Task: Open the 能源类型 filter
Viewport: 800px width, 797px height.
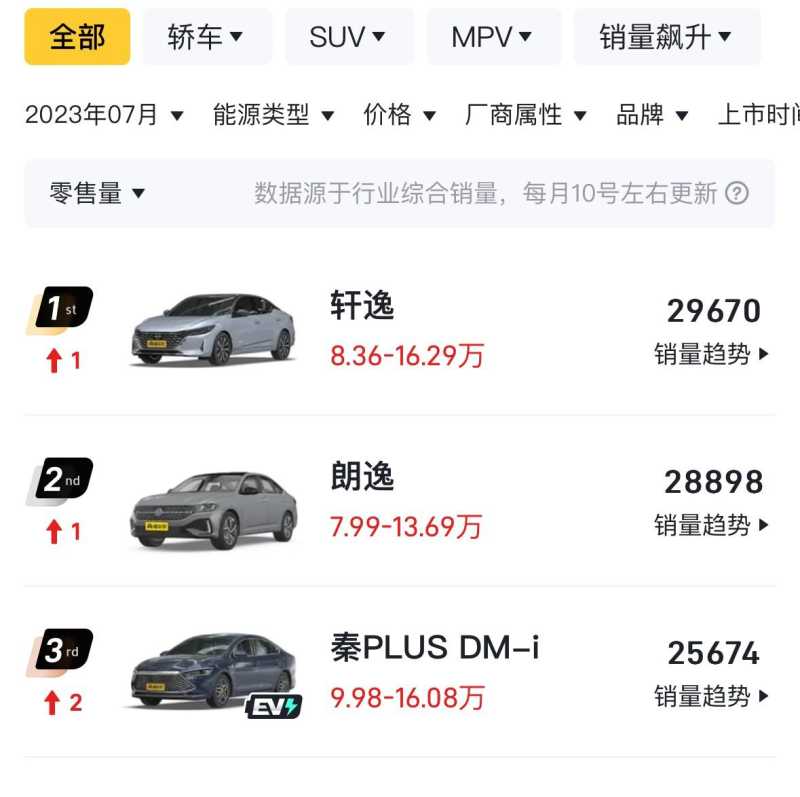Action: tap(273, 115)
